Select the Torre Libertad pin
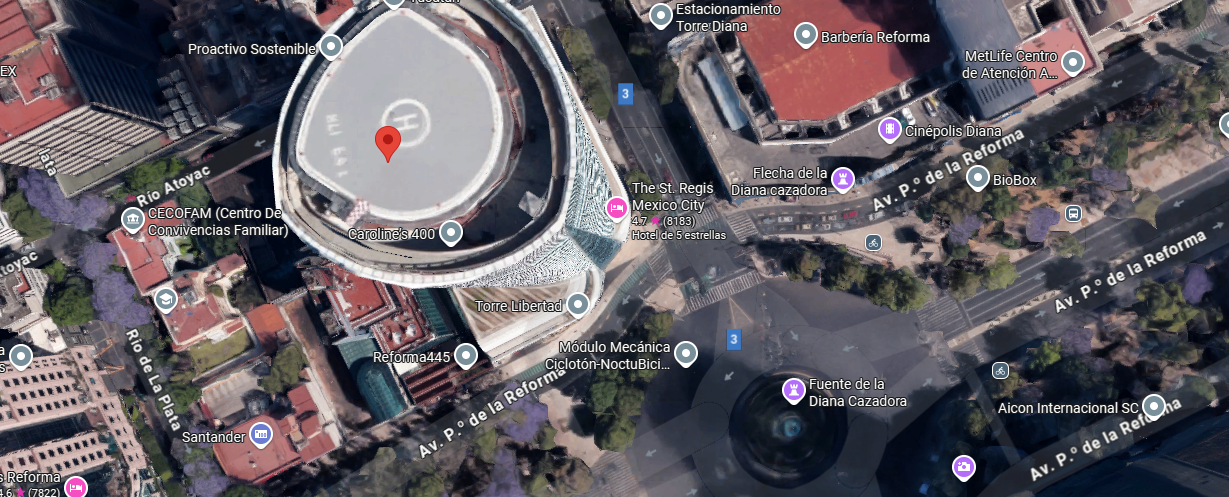This screenshot has width=1229, height=497. 577,305
